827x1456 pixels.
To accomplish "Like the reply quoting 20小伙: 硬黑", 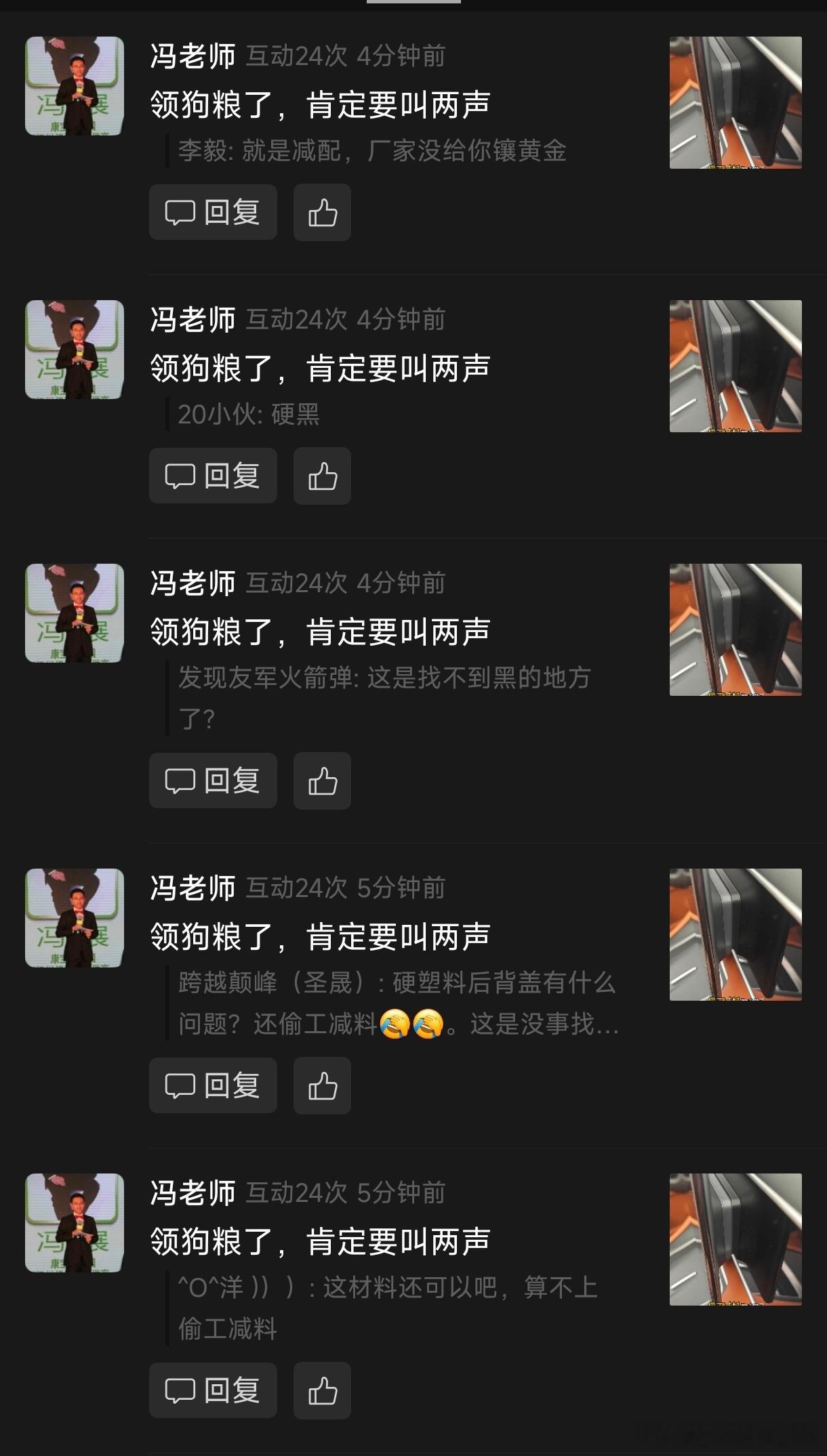I will (x=322, y=476).
